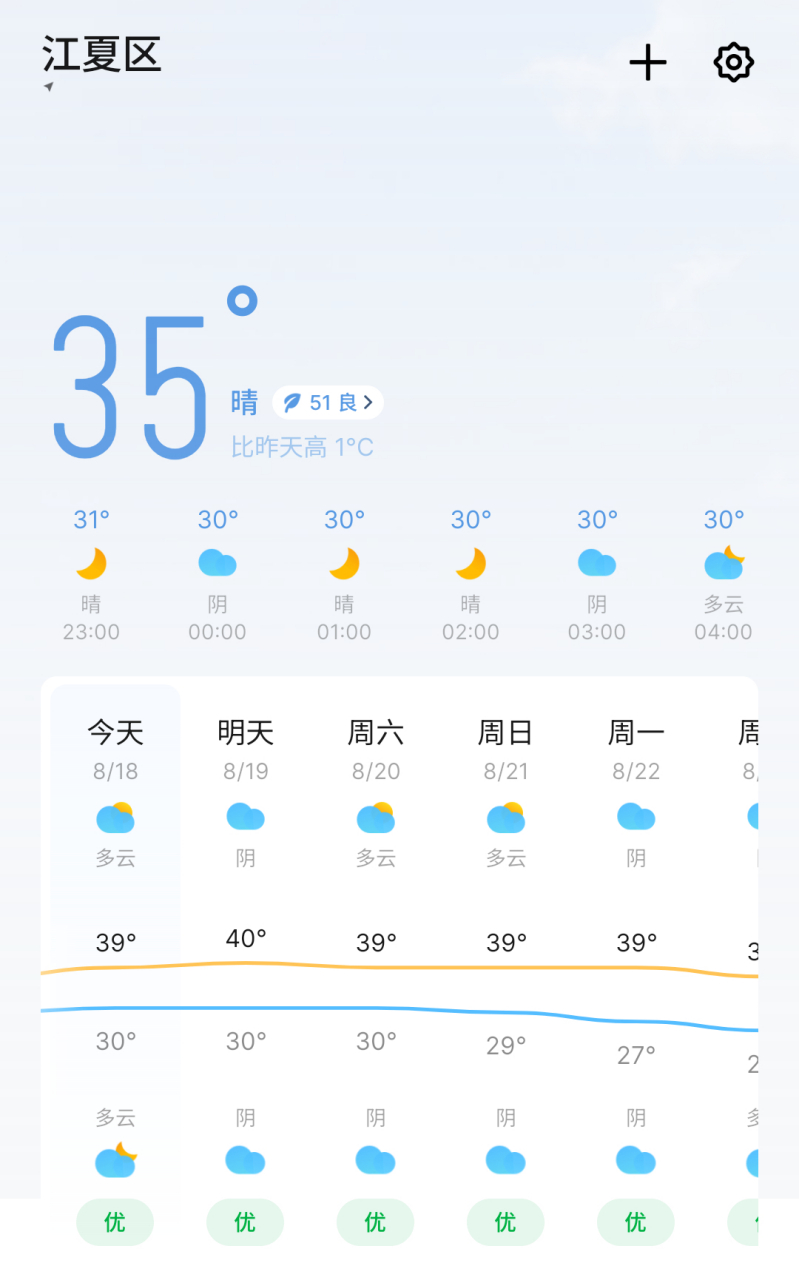Viewport: 799px width, 1280px height.
Task: Tap the crescent moon icon for 23:00
Action: 91,563
